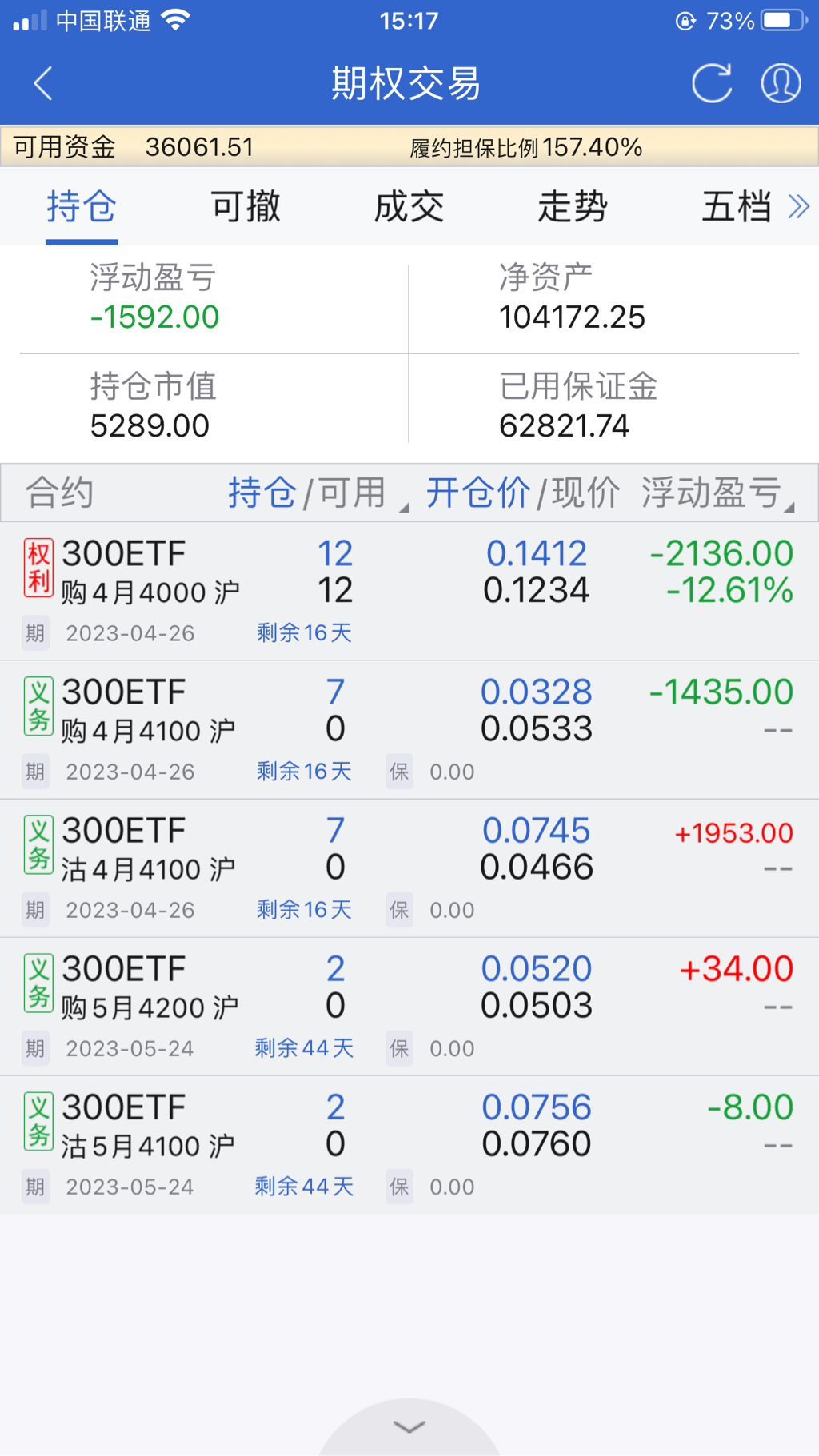The width and height of the screenshot is (819, 1456).
Task: Show more tabs with the double arrow
Action: (798, 207)
